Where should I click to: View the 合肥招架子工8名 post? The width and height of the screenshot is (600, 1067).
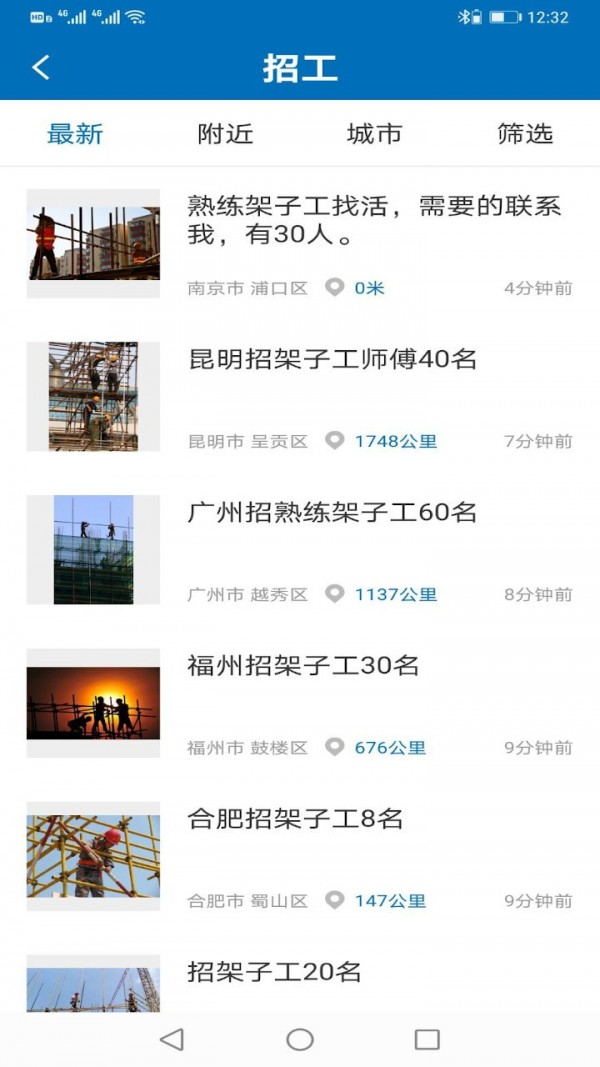(295, 819)
